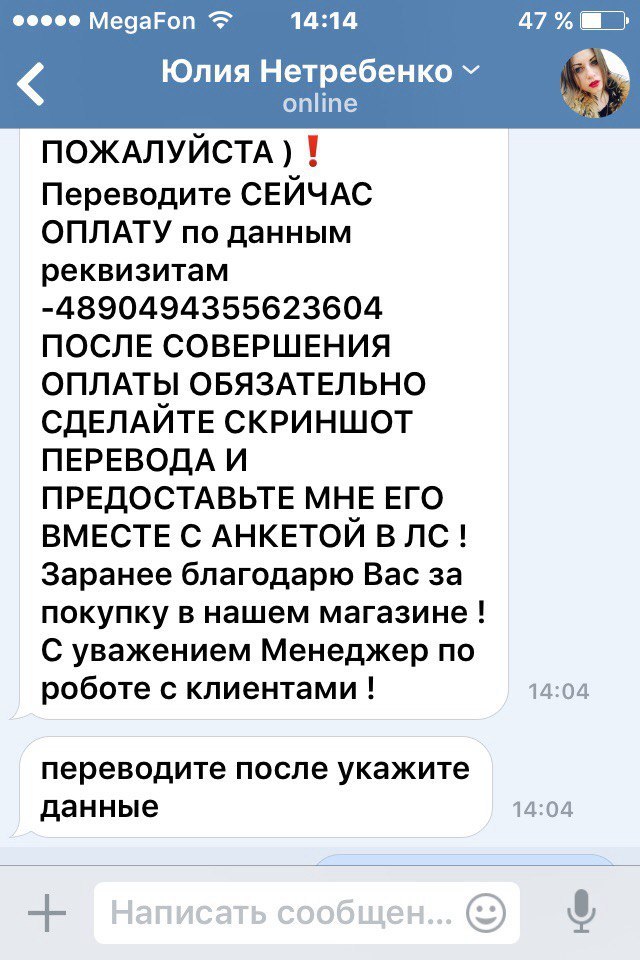Viewport: 640px width, 960px height.
Task: Record a voice message with microphone
Action: pyautogui.click(x=582, y=912)
